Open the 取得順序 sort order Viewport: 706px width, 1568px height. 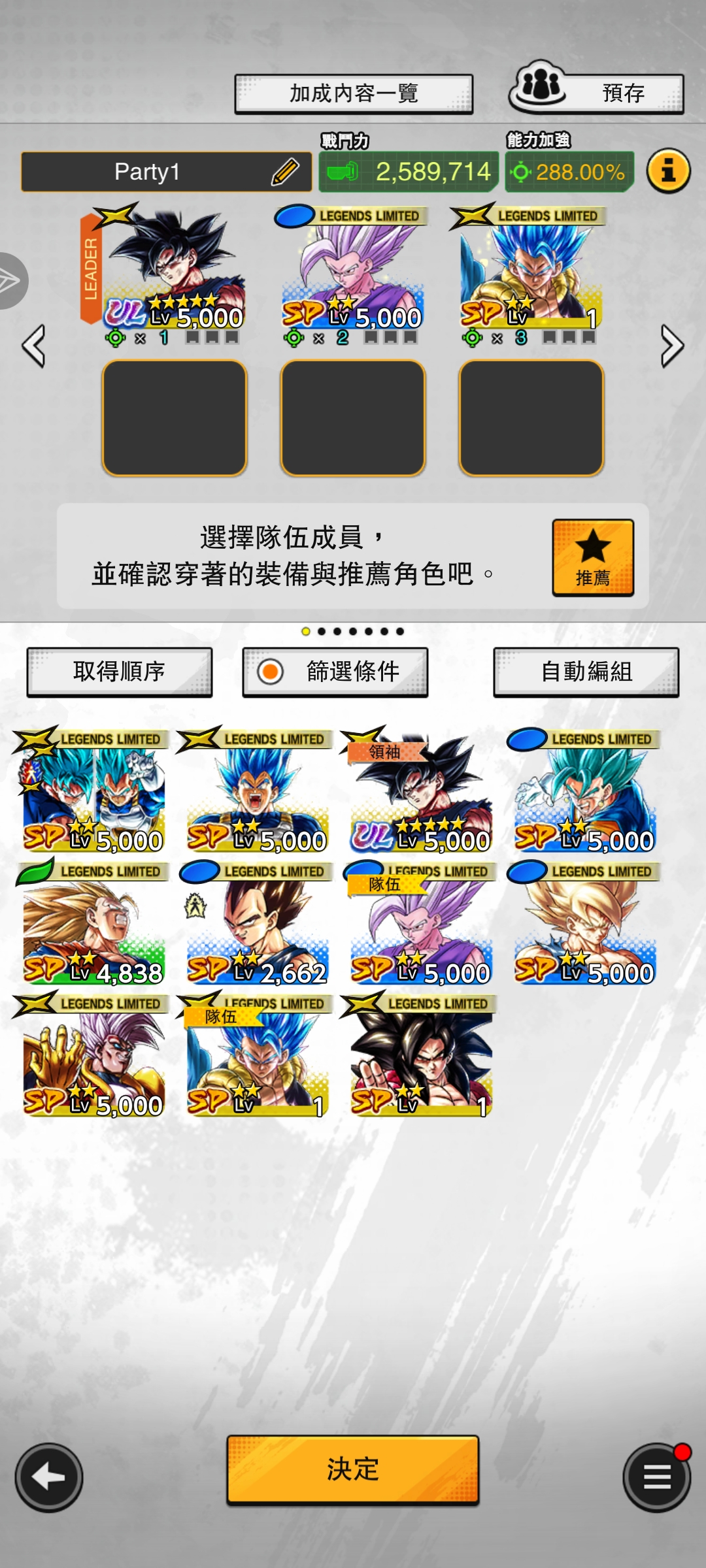(x=119, y=672)
